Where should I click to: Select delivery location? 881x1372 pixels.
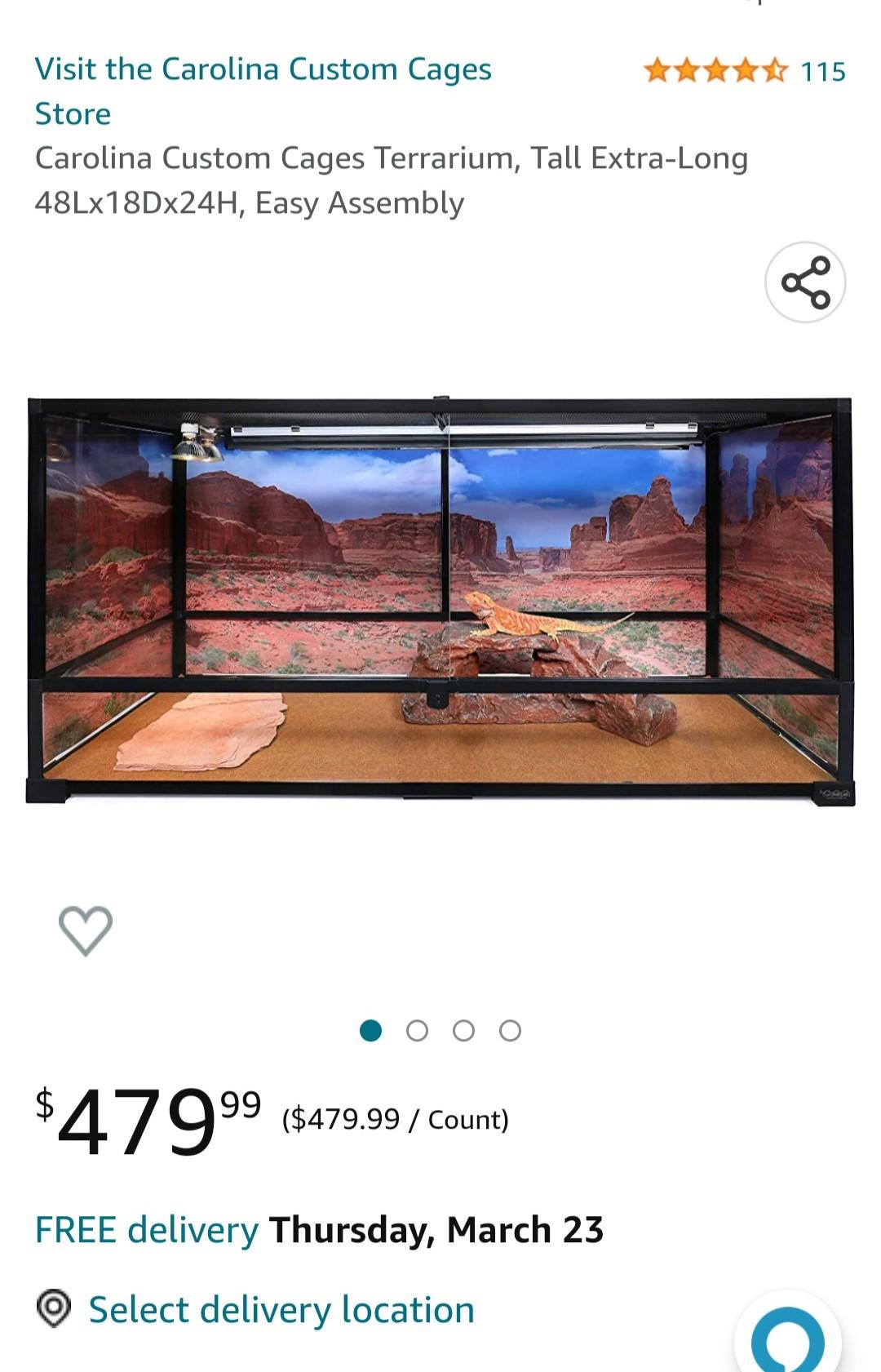click(281, 1309)
